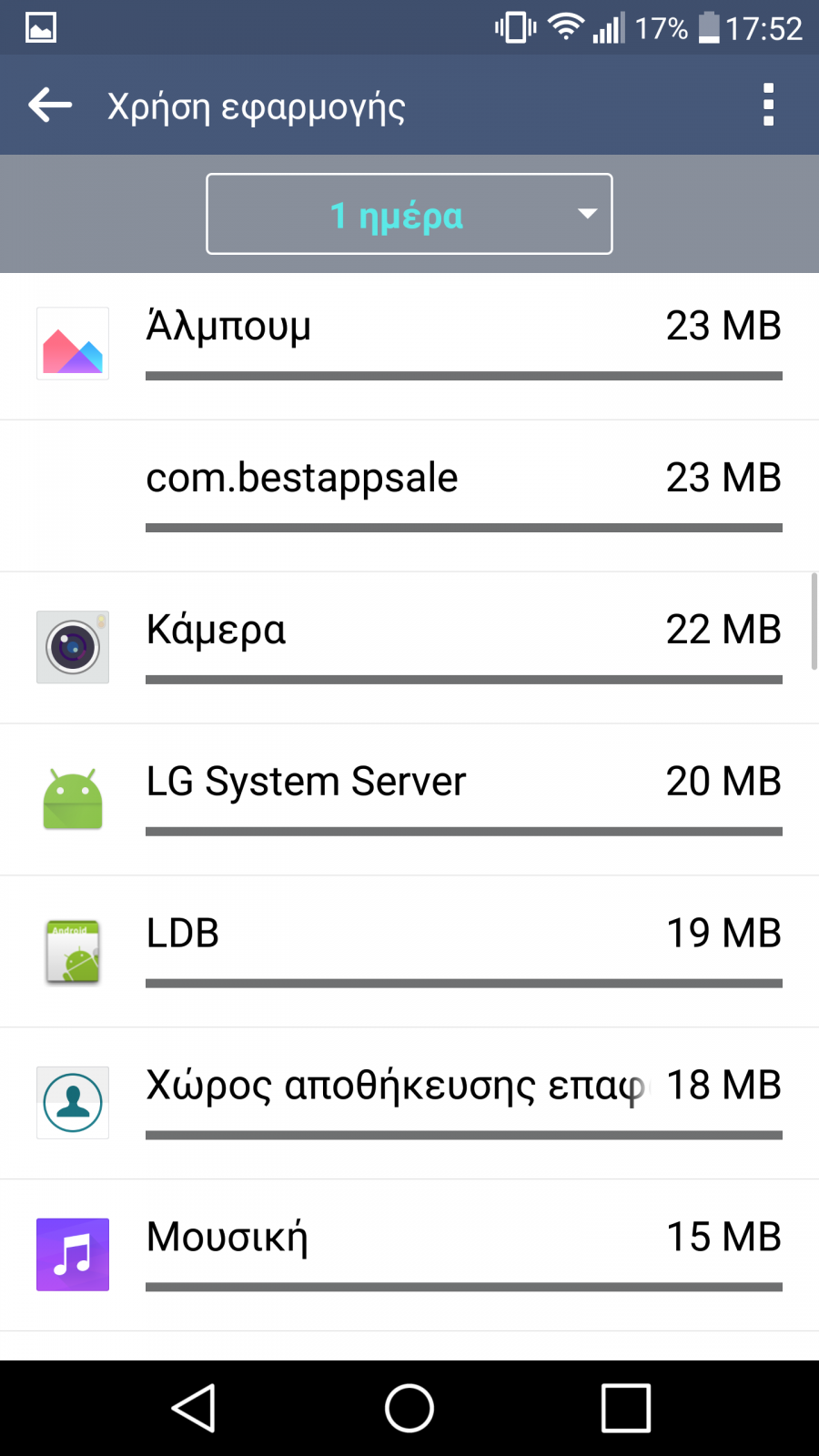Open the com.bestappsale usage entry

(409, 496)
